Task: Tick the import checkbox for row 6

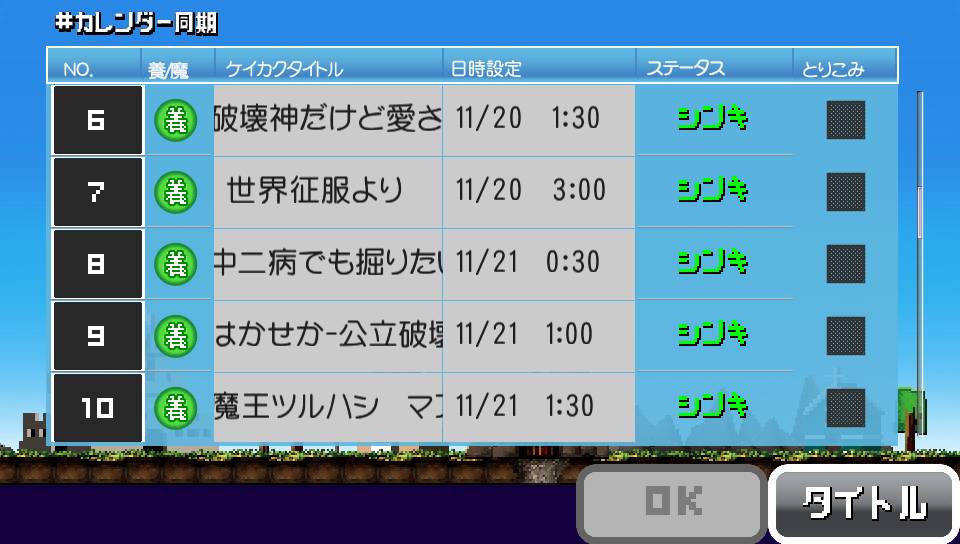Action: [x=845, y=120]
